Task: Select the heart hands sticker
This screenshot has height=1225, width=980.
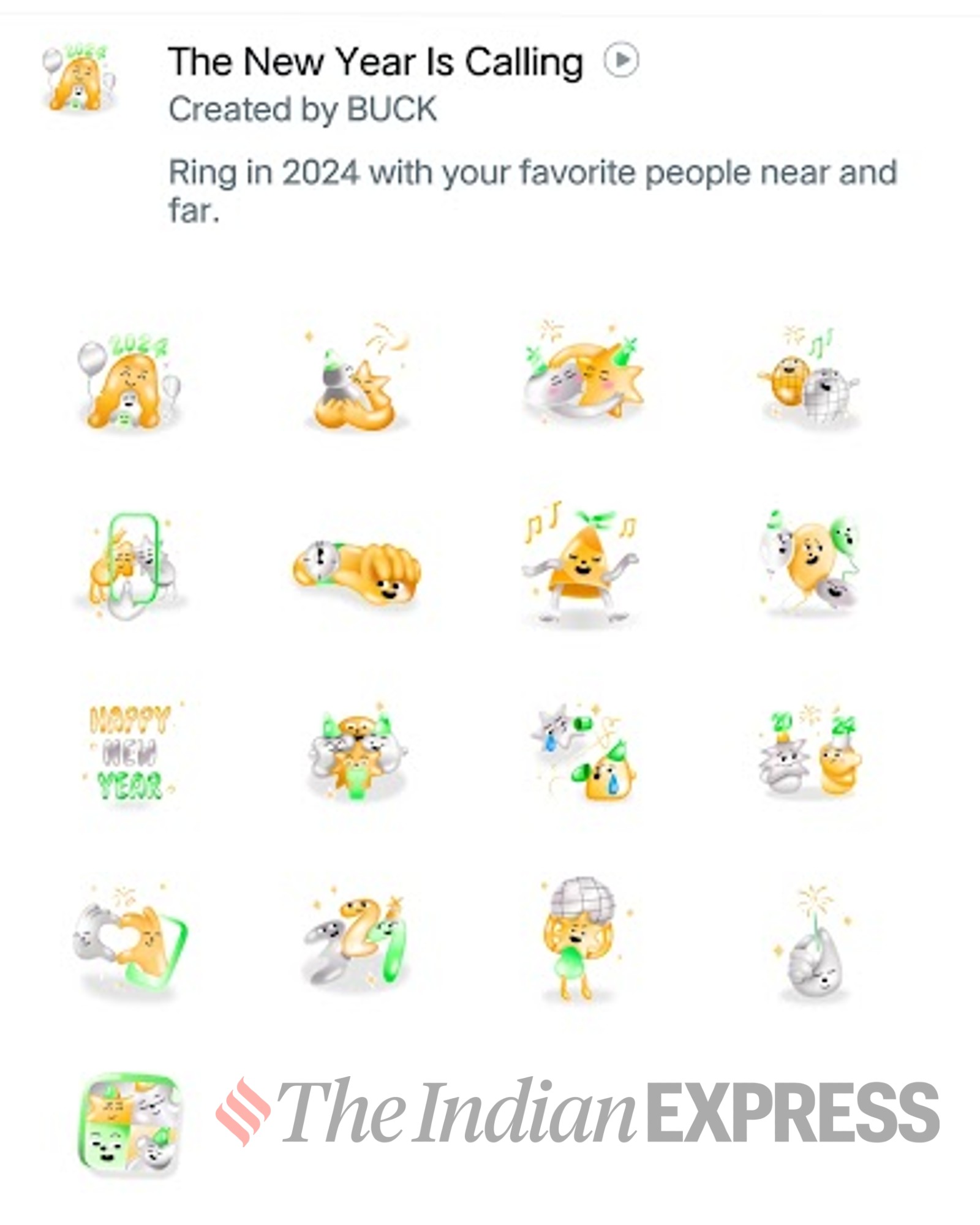Action: [x=130, y=940]
